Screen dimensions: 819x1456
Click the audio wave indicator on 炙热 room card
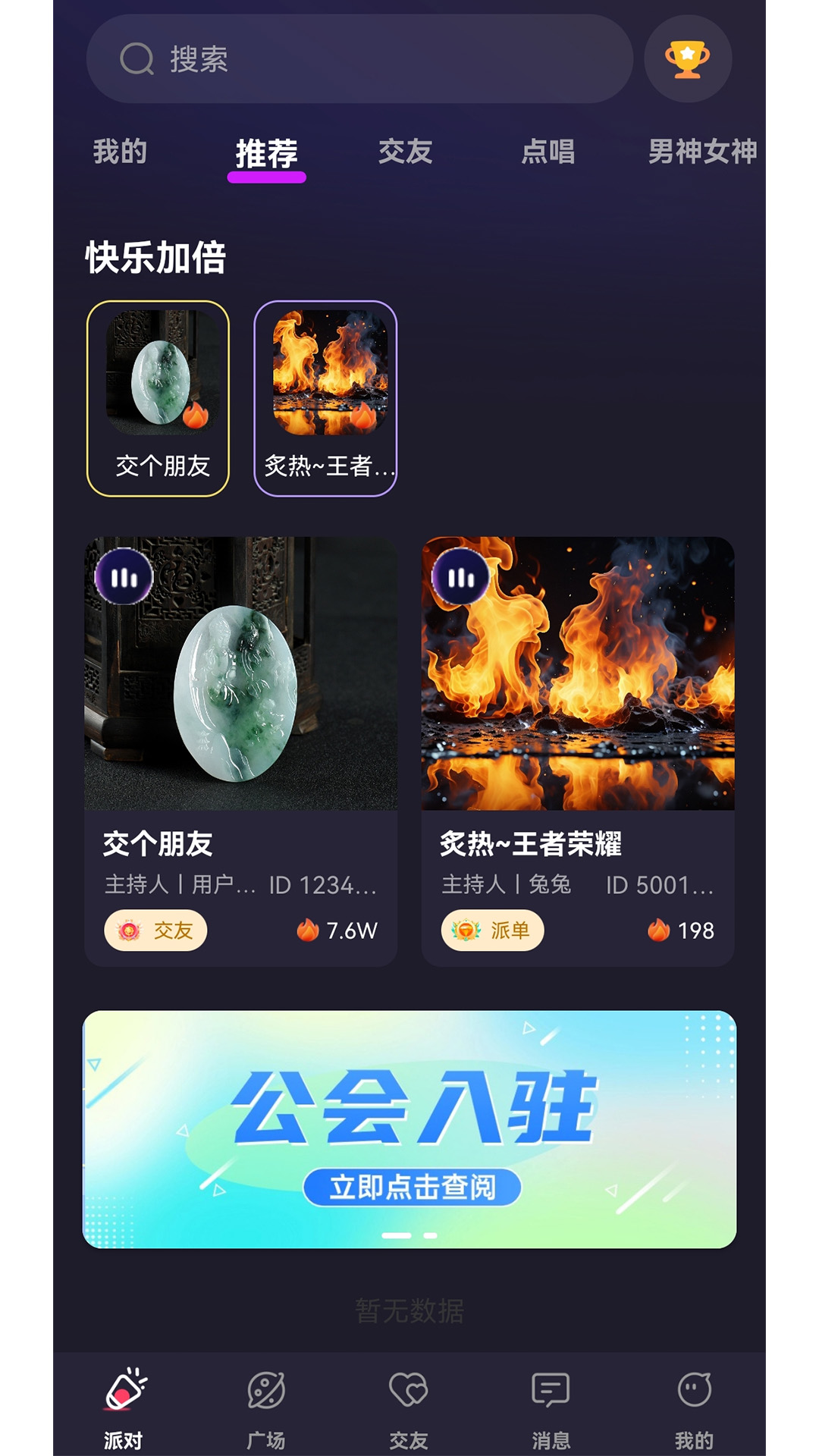point(460,578)
